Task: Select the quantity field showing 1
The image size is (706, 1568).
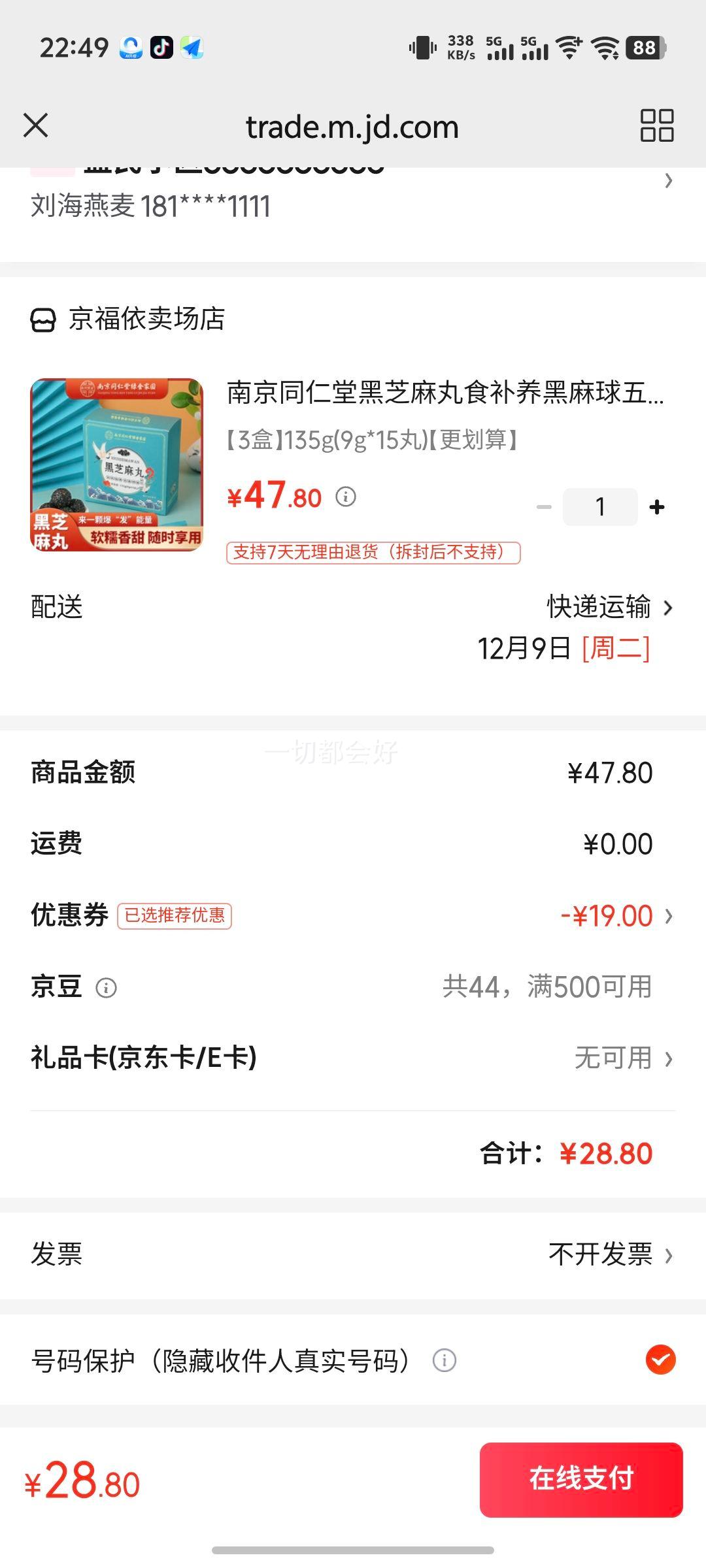Action: tap(600, 506)
